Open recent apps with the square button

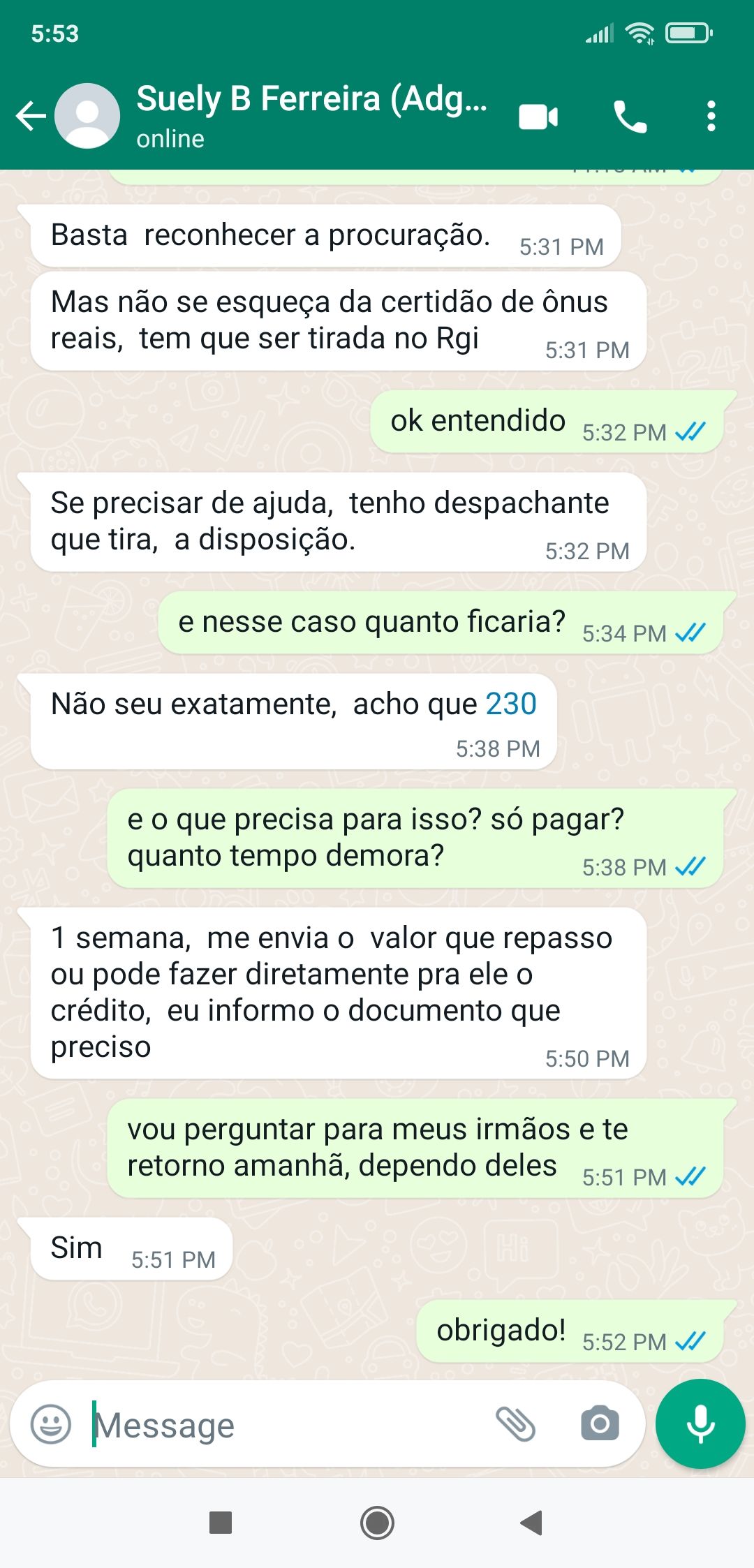point(221,1523)
